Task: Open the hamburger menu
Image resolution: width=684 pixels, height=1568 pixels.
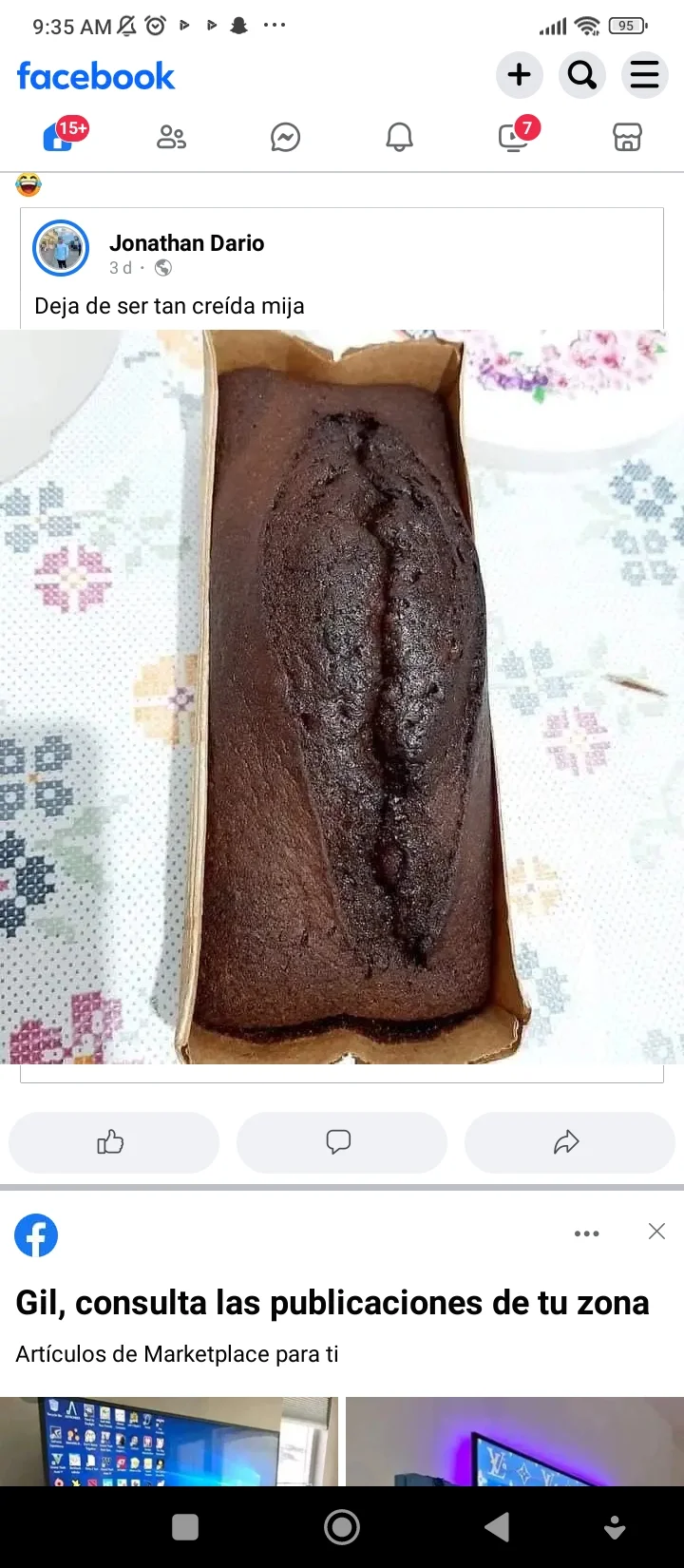Action: pos(645,74)
